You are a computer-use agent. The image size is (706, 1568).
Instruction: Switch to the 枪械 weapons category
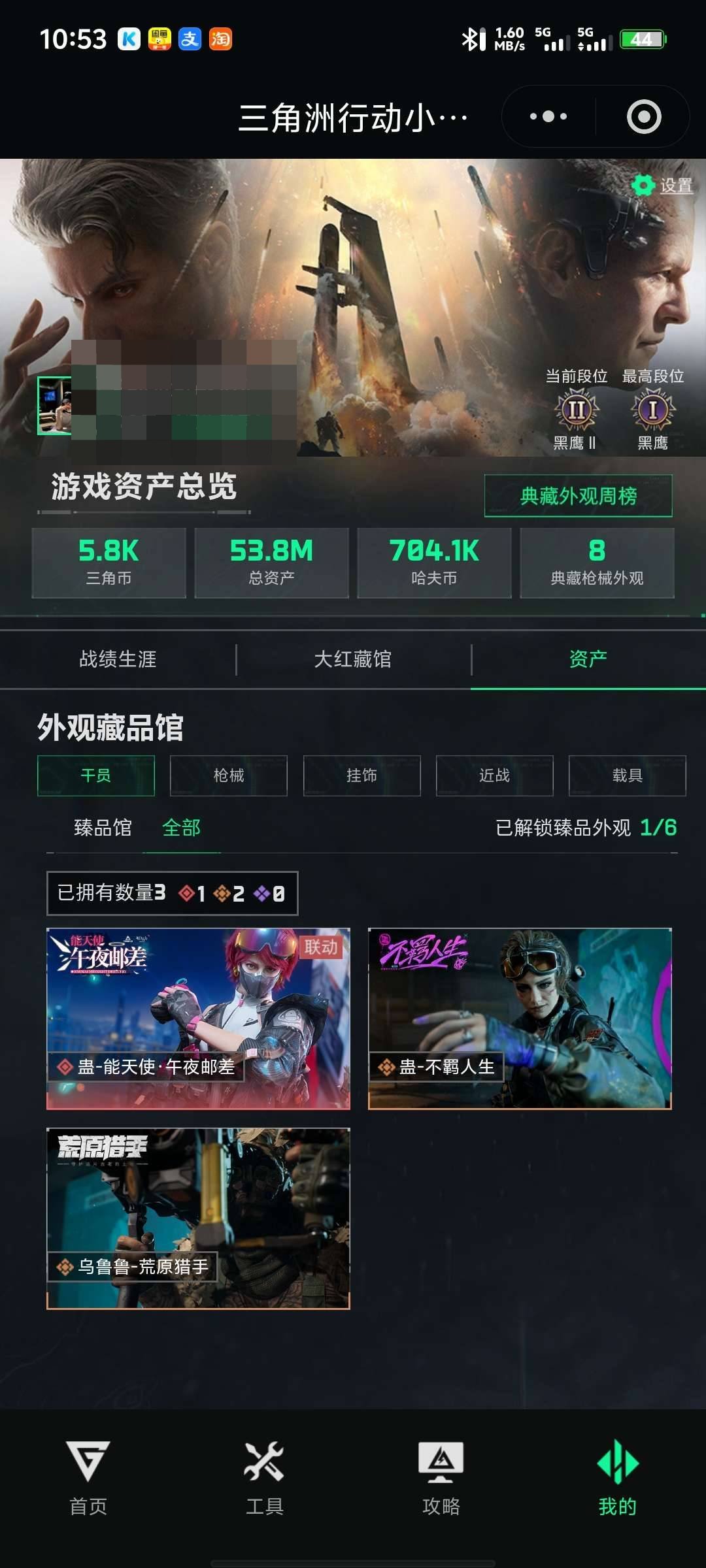pyautogui.click(x=228, y=776)
